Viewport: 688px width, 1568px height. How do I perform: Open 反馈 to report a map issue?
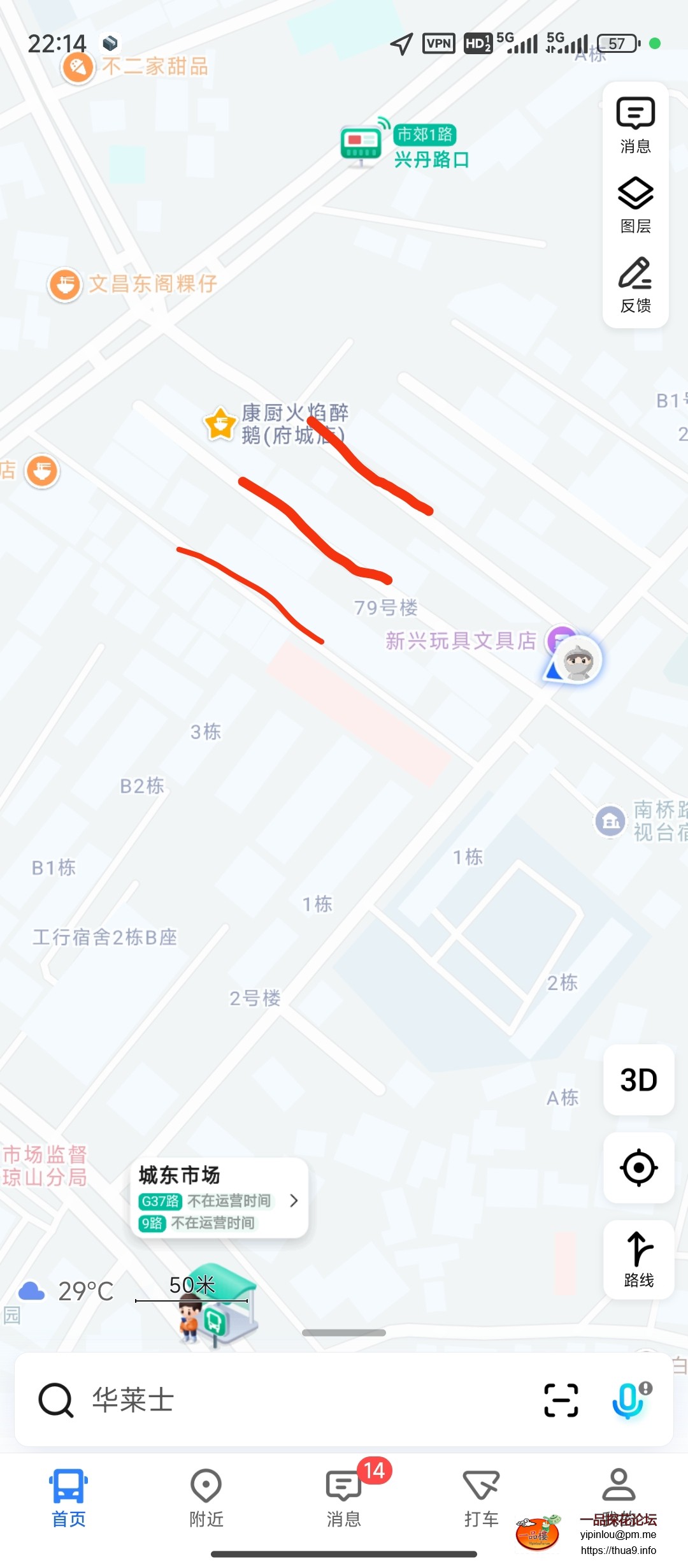(x=635, y=285)
